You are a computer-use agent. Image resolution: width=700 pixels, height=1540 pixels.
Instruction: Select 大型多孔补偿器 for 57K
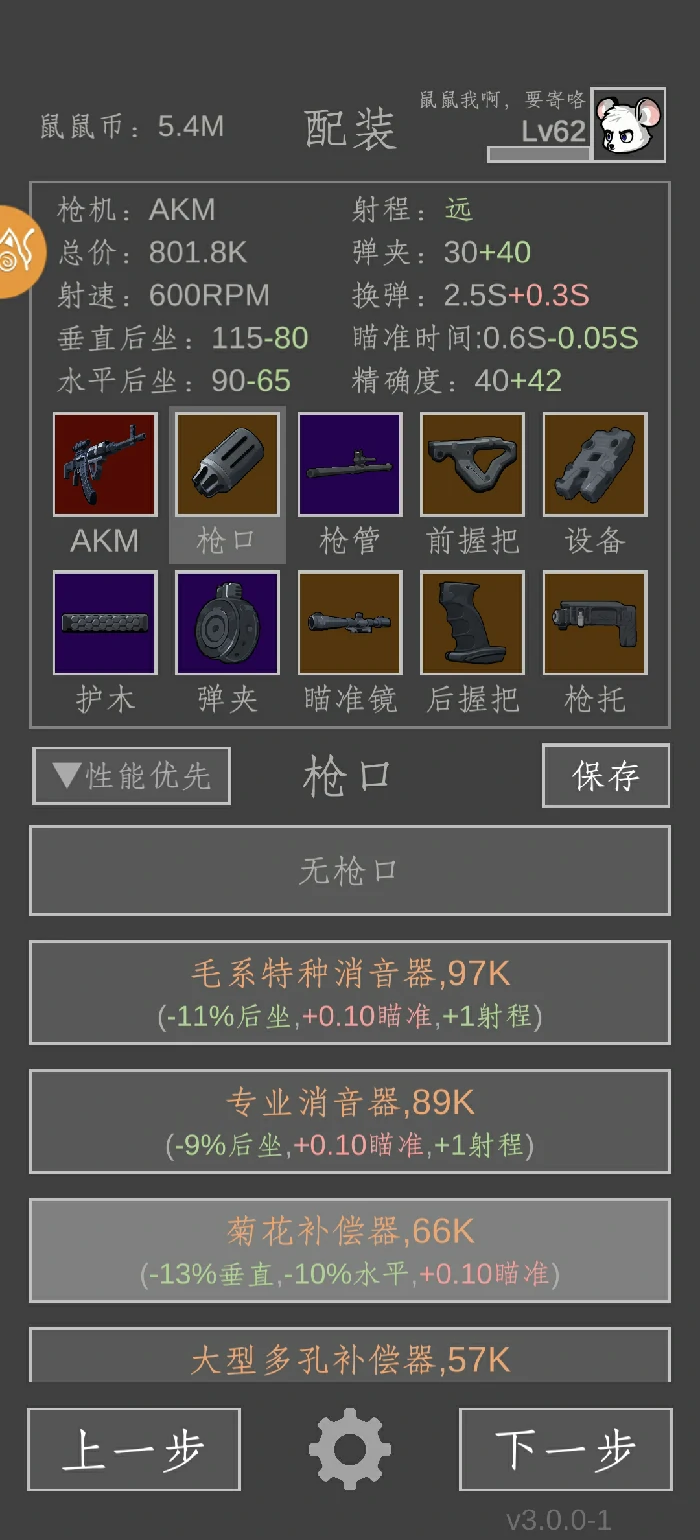(x=350, y=1358)
